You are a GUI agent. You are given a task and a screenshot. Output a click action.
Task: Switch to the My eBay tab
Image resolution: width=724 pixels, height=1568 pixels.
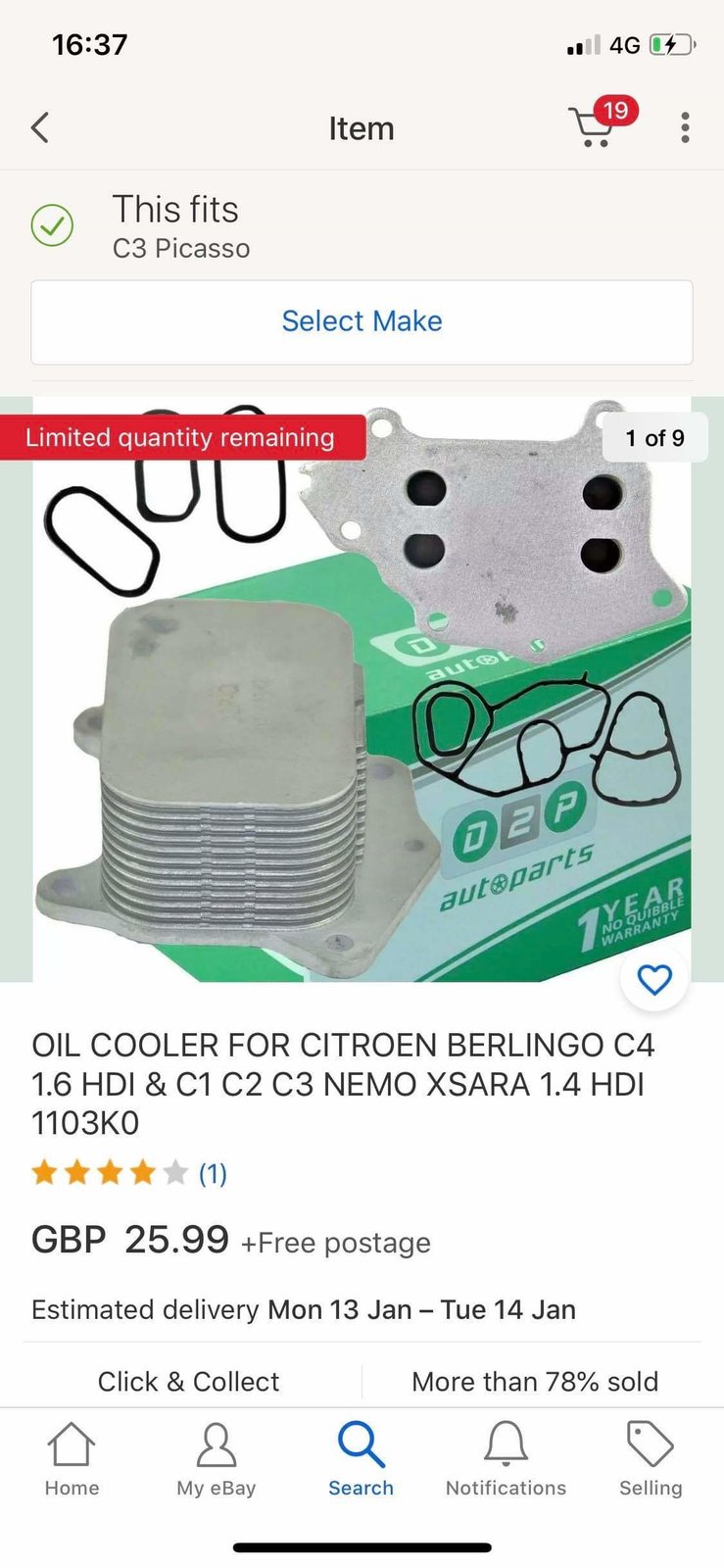click(217, 1460)
